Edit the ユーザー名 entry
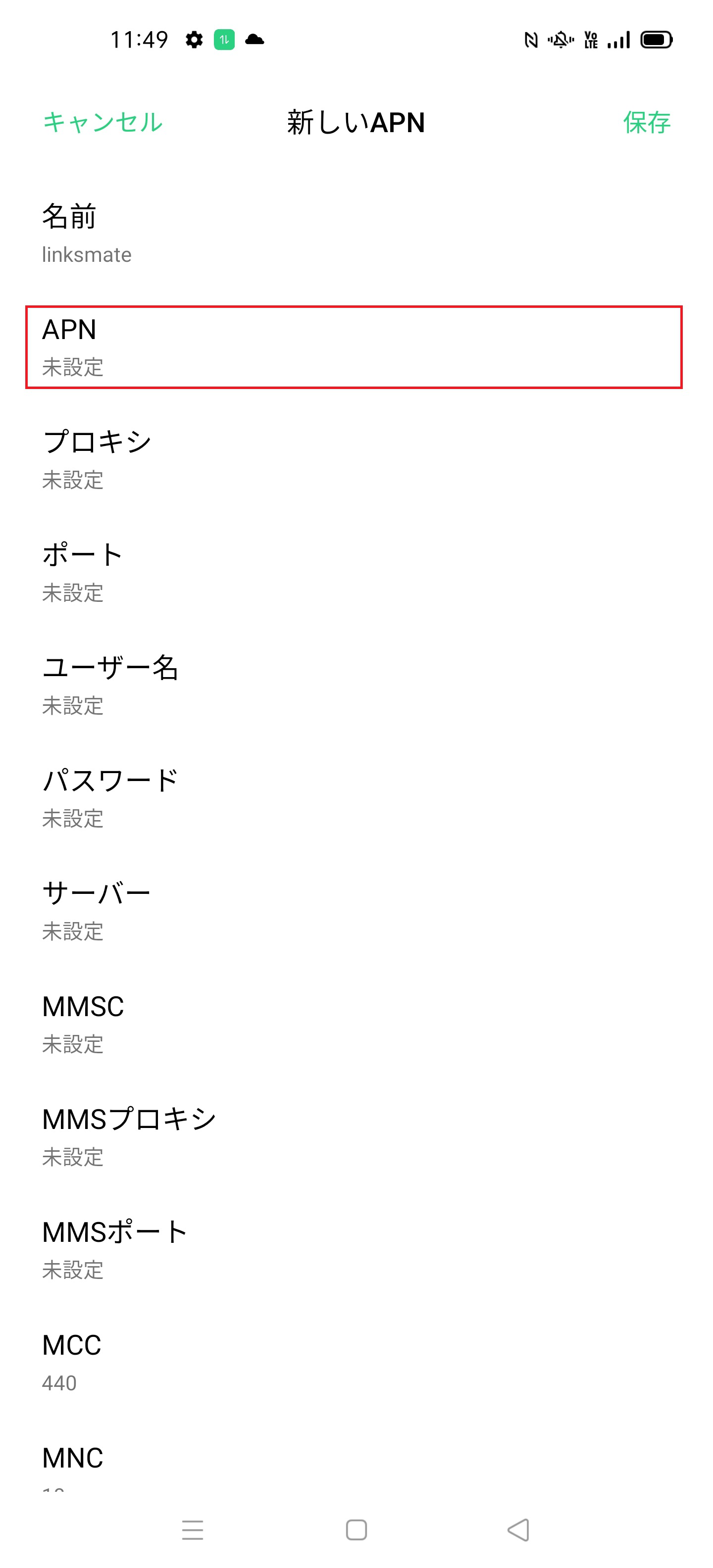This screenshot has width=713, height=1568. 356,686
